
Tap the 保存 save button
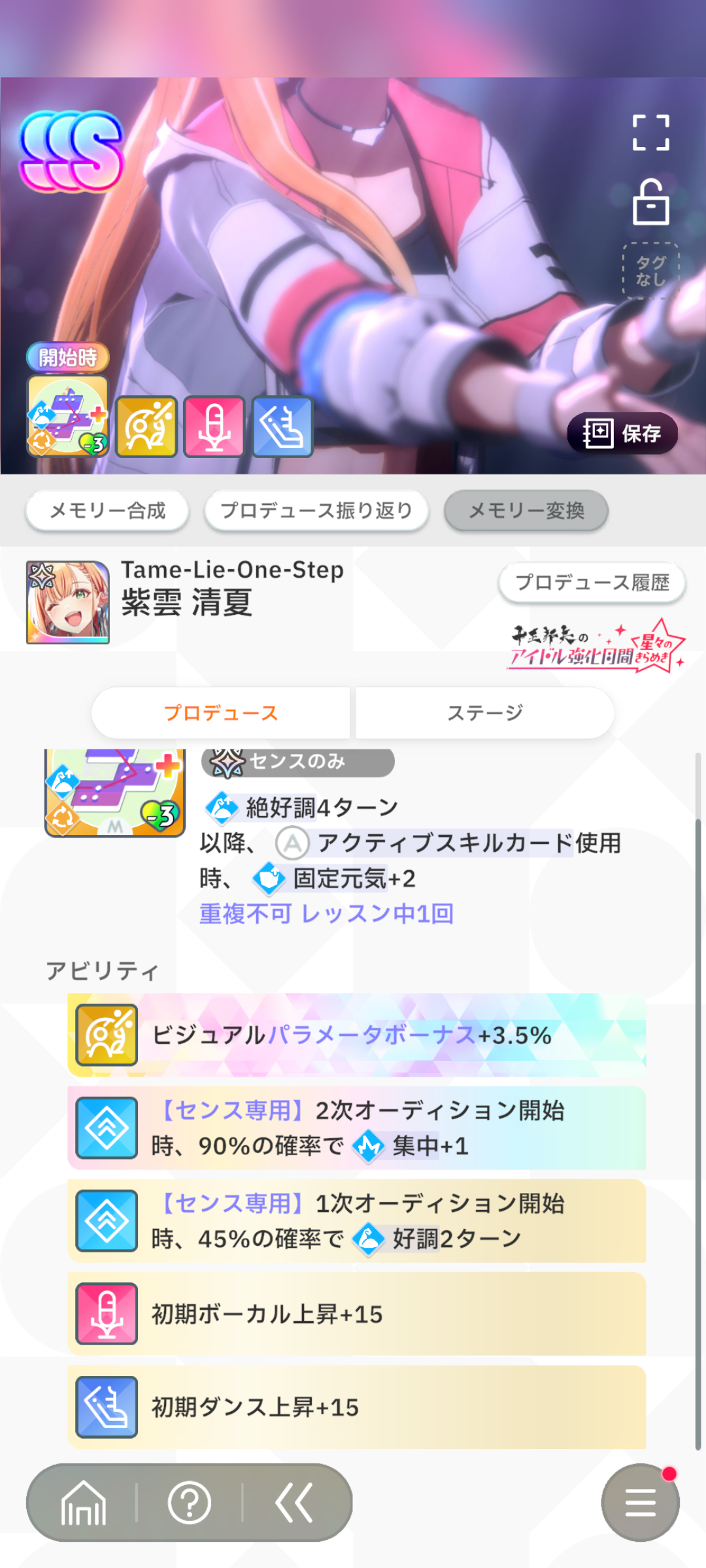point(622,433)
